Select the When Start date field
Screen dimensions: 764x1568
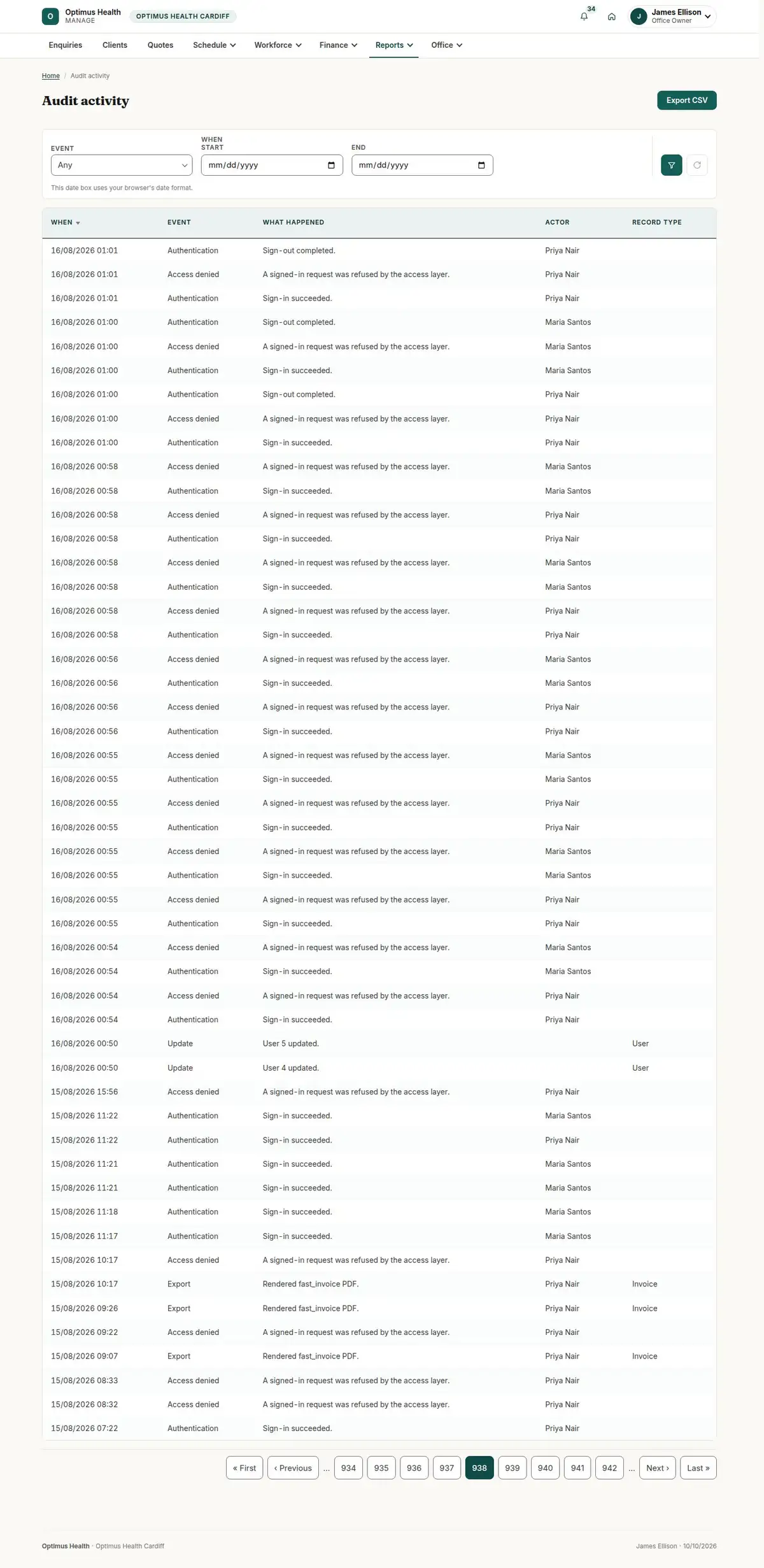click(x=272, y=165)
